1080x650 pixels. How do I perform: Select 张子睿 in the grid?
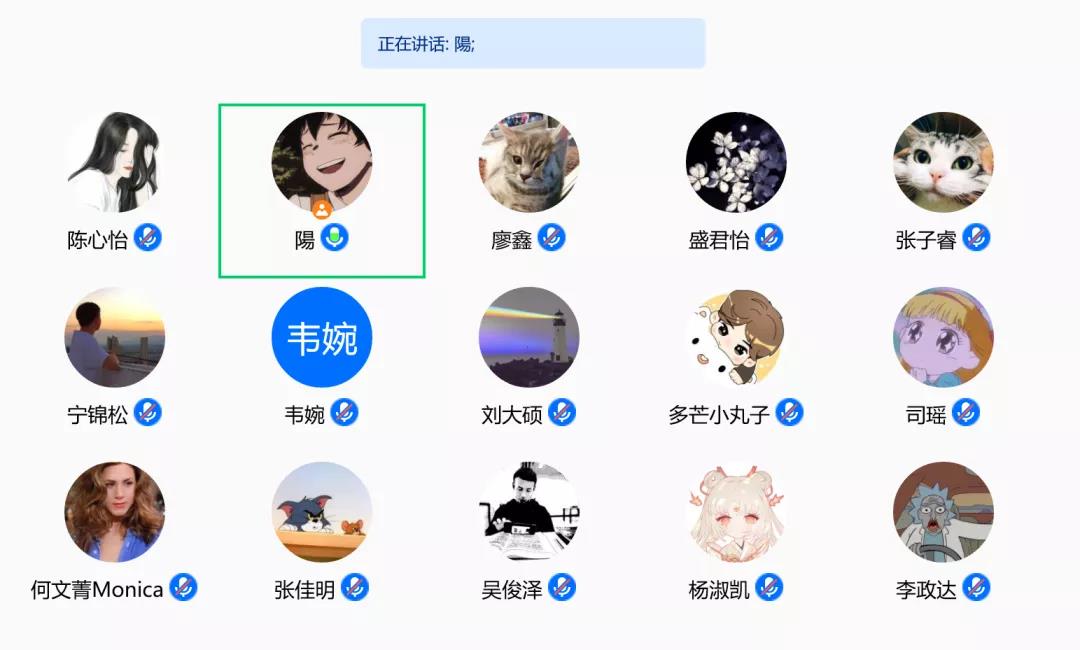point(943,162)
